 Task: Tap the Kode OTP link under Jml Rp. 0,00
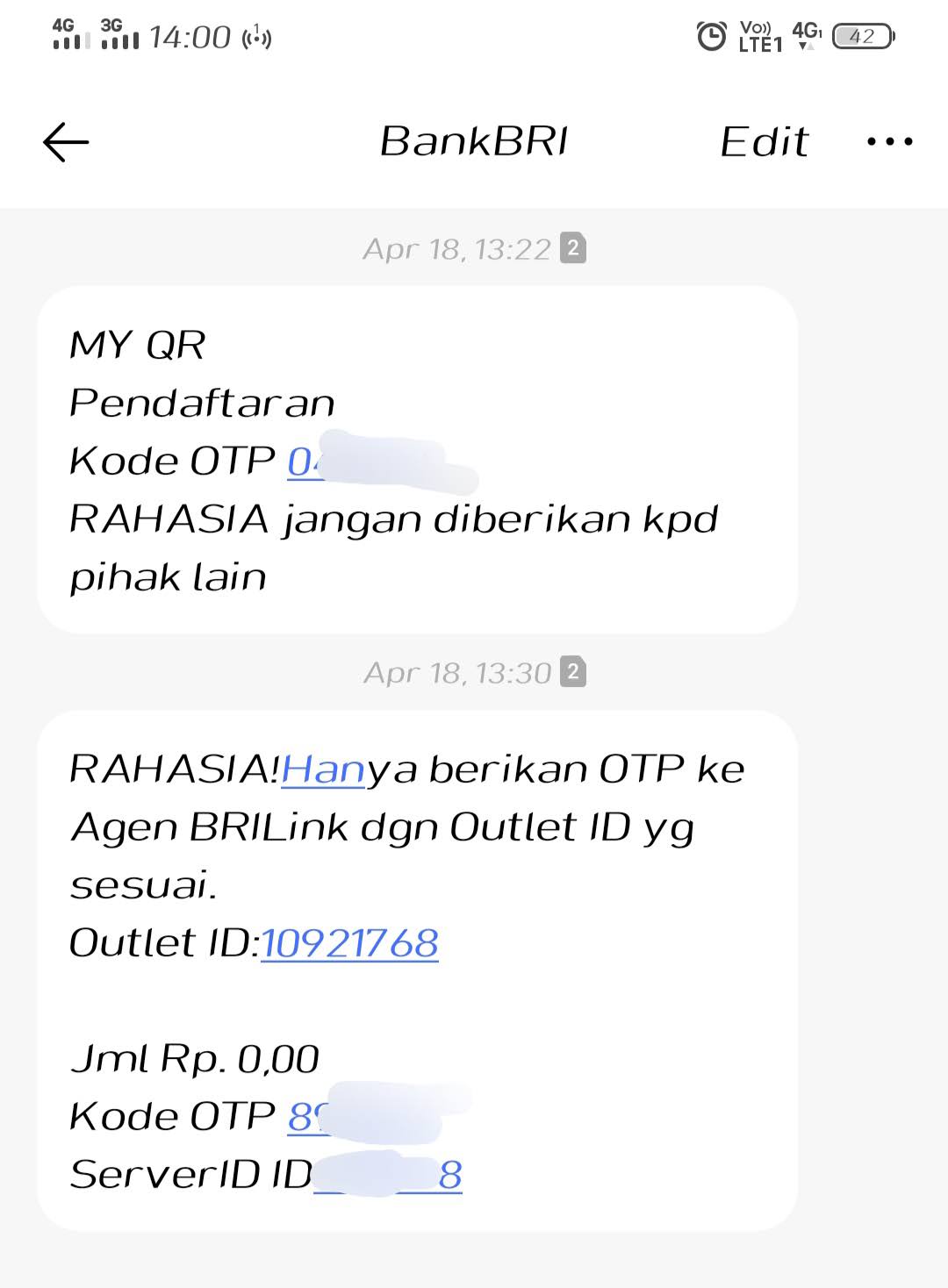pos(307,1118)
